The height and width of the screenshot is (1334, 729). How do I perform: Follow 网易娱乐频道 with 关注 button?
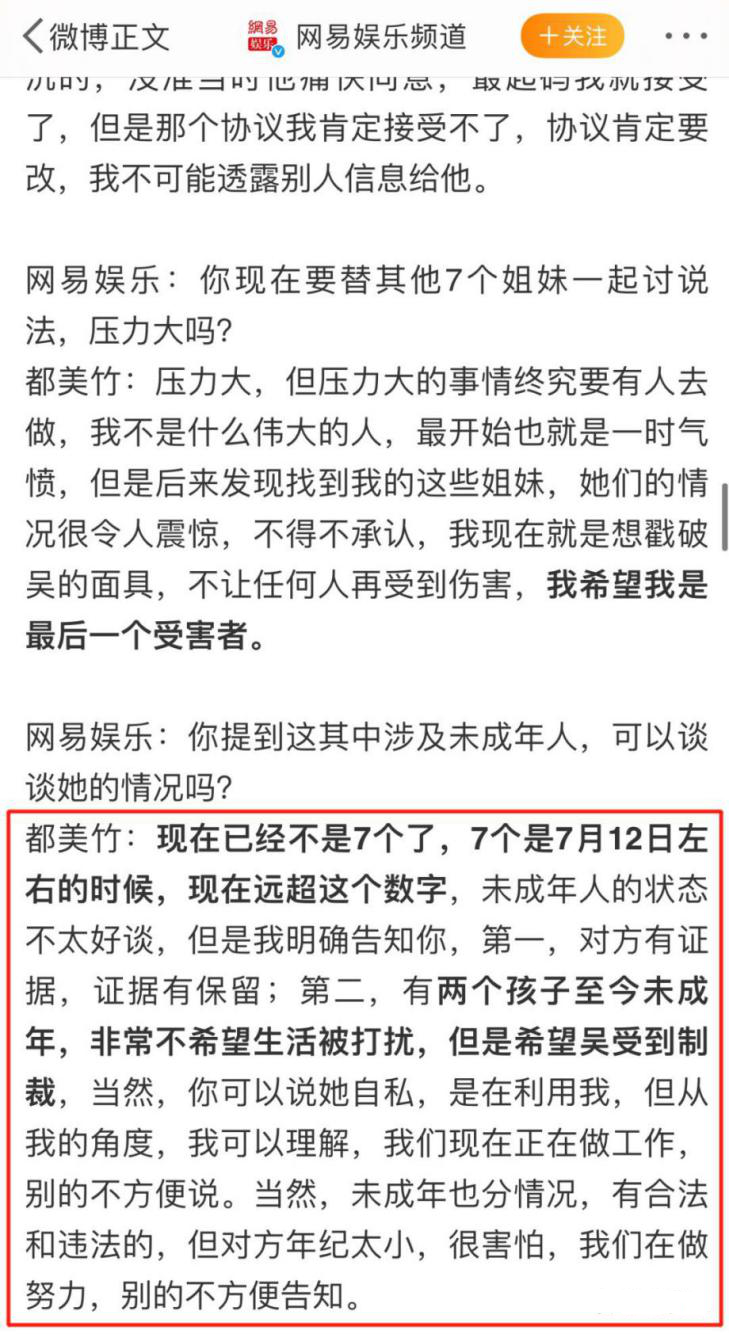click(x=572, y=37)
